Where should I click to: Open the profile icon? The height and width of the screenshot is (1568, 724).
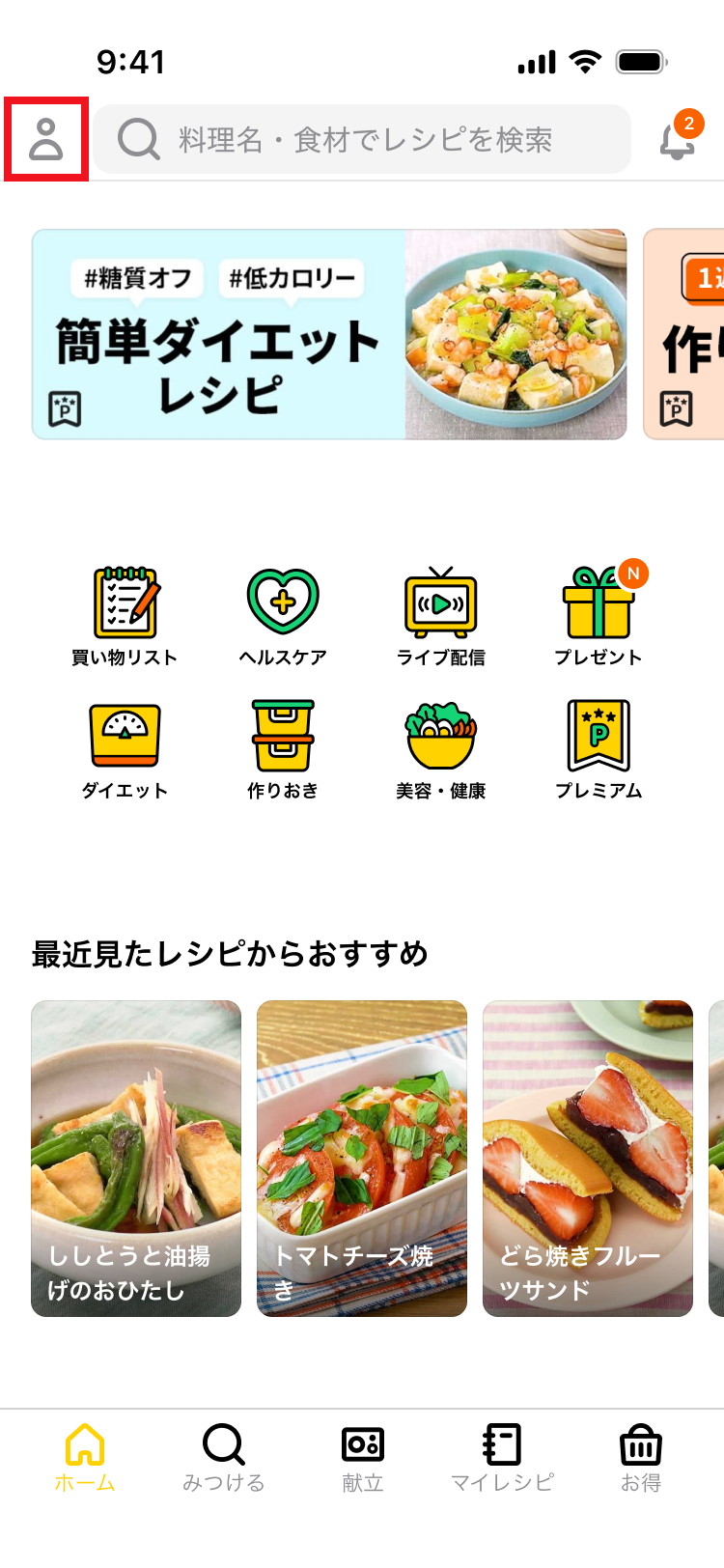coord(45,139)
